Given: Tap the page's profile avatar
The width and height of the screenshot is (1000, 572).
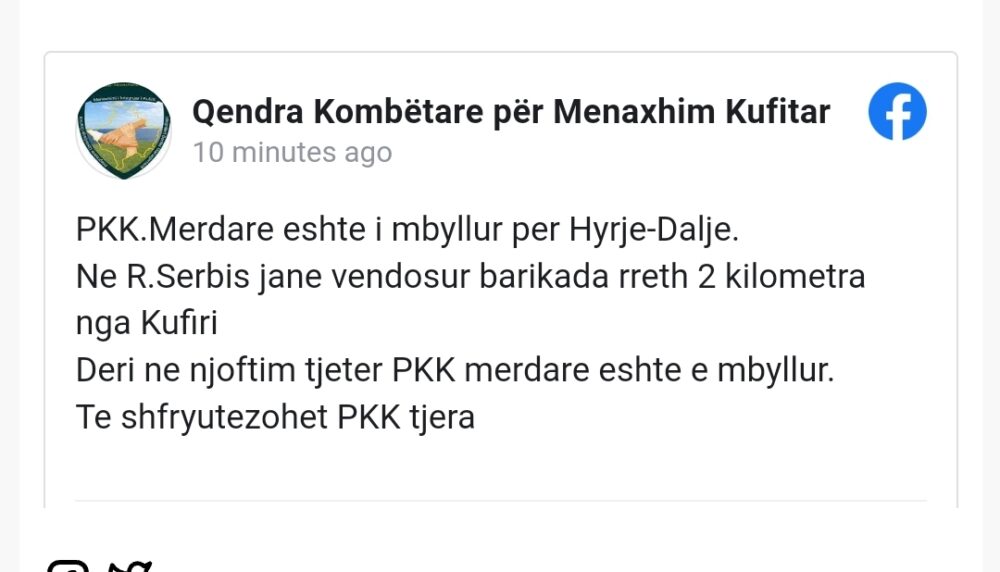Looking at the screenshot, I should pyautogui.click(x=124, y=131).
